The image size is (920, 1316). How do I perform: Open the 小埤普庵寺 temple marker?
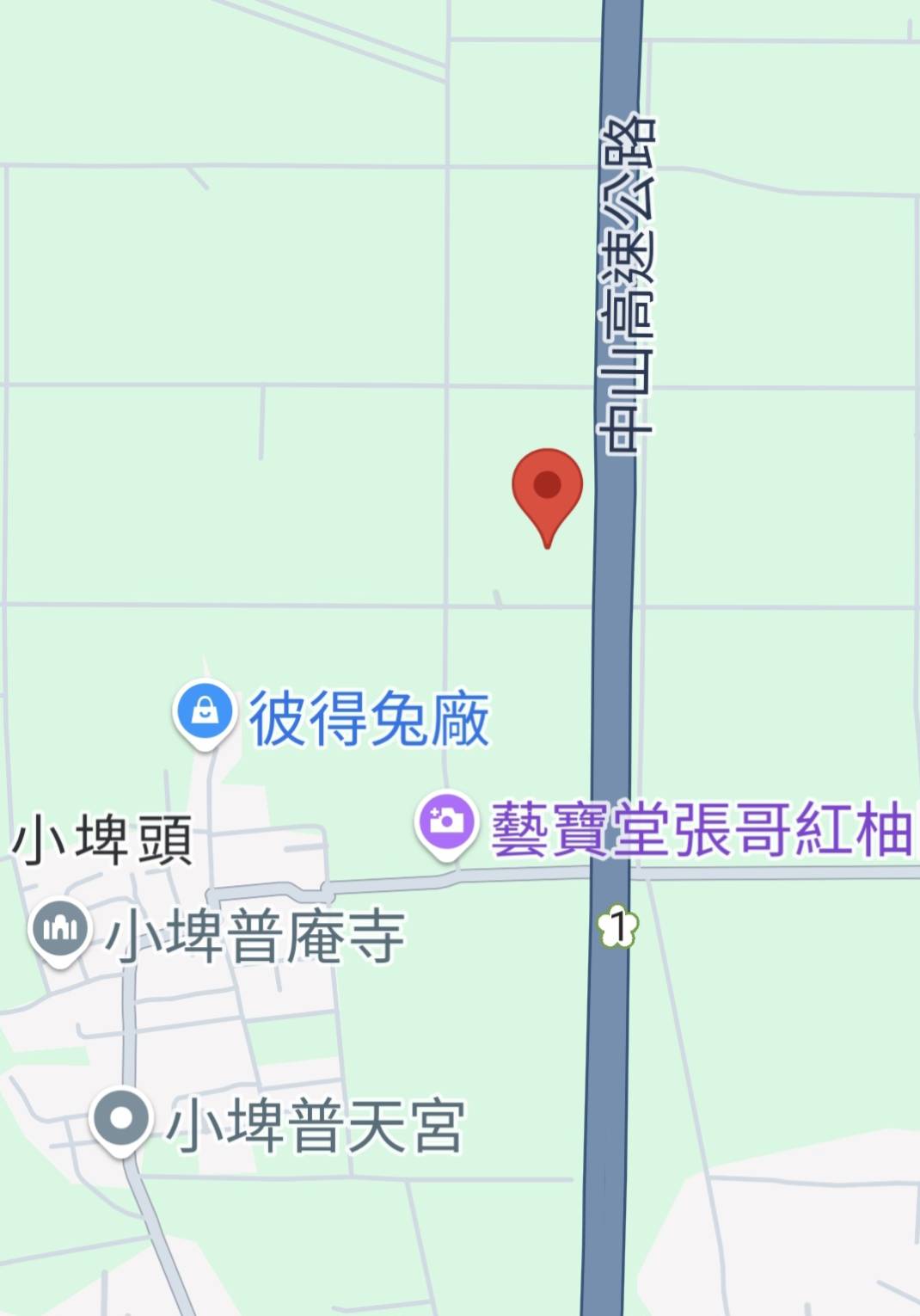pyautogui.click(x=59, y=929)
